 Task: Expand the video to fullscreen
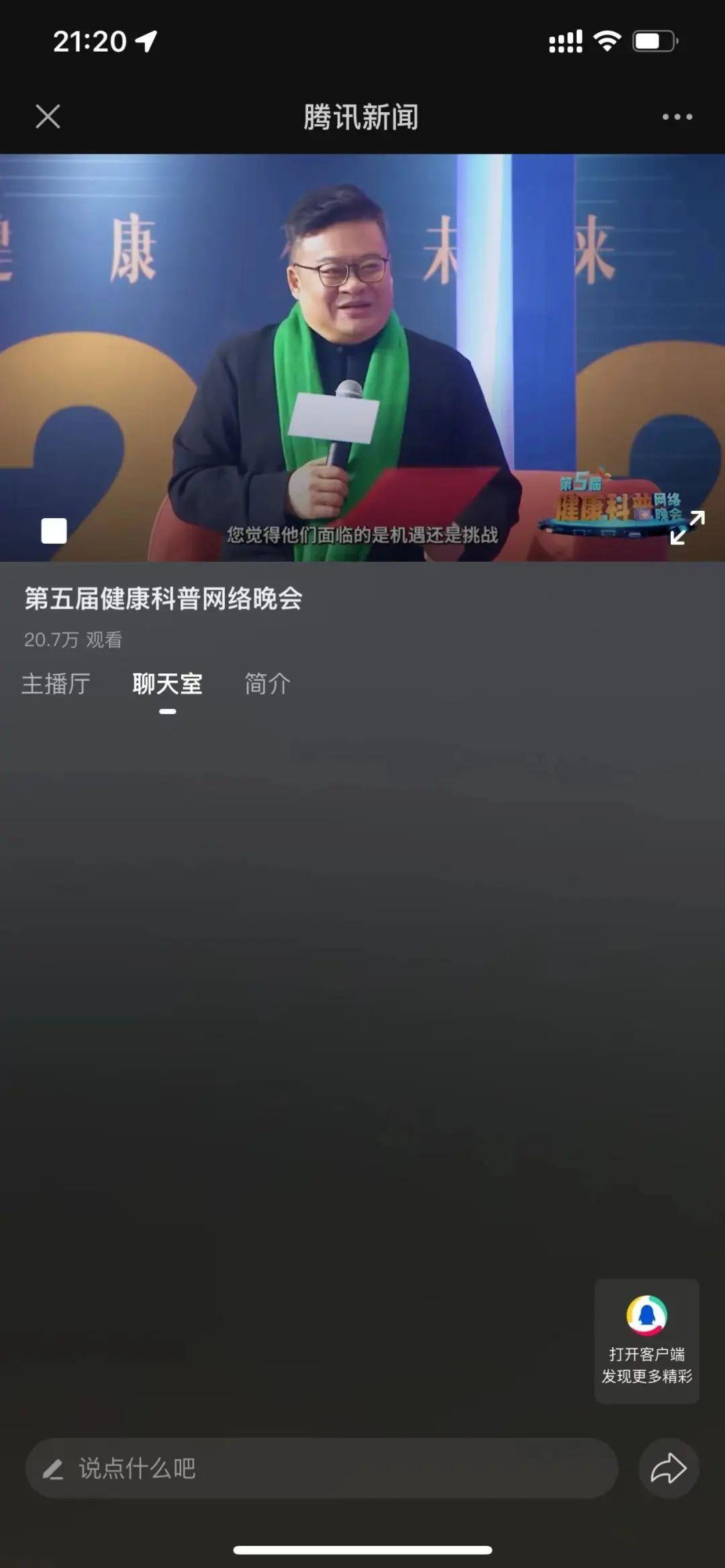(x=687, y=528)
